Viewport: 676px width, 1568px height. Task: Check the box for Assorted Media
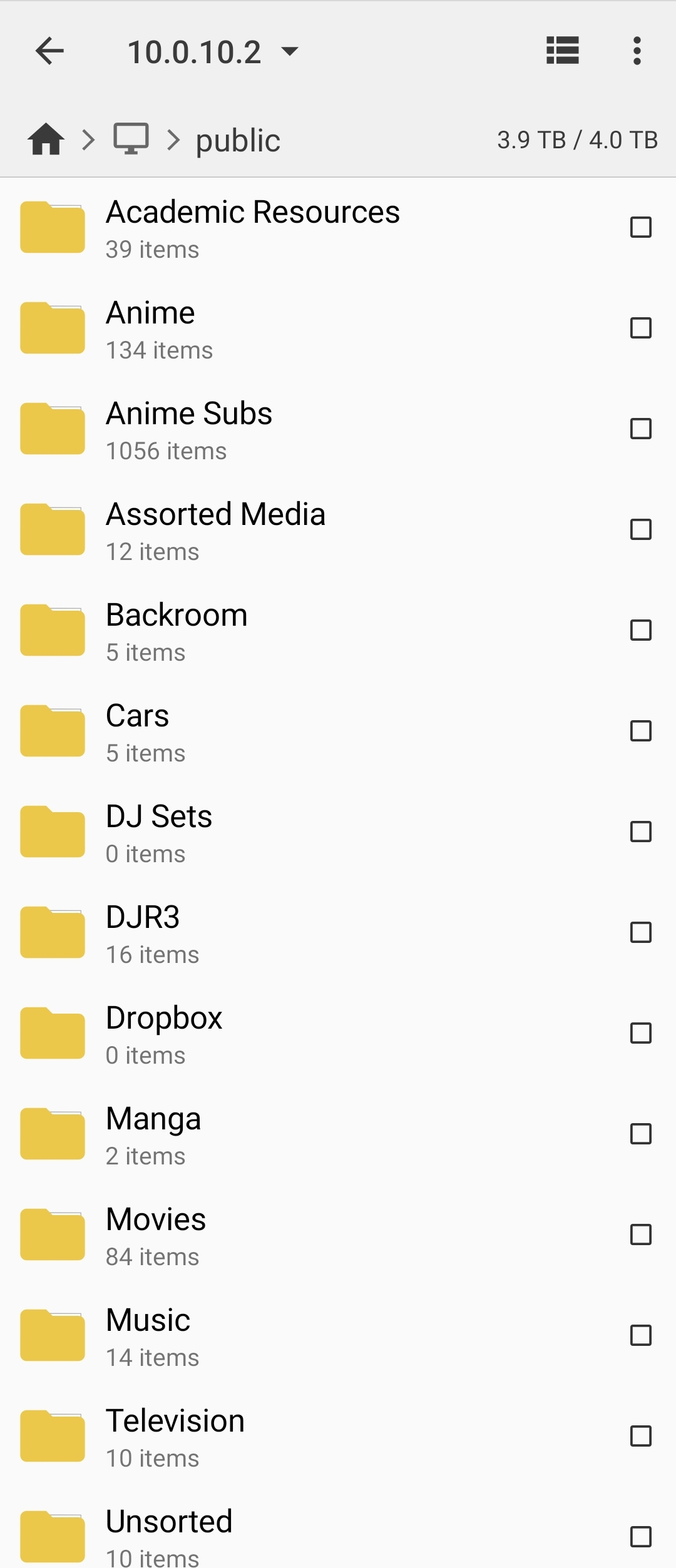click(x=640, y=529)
